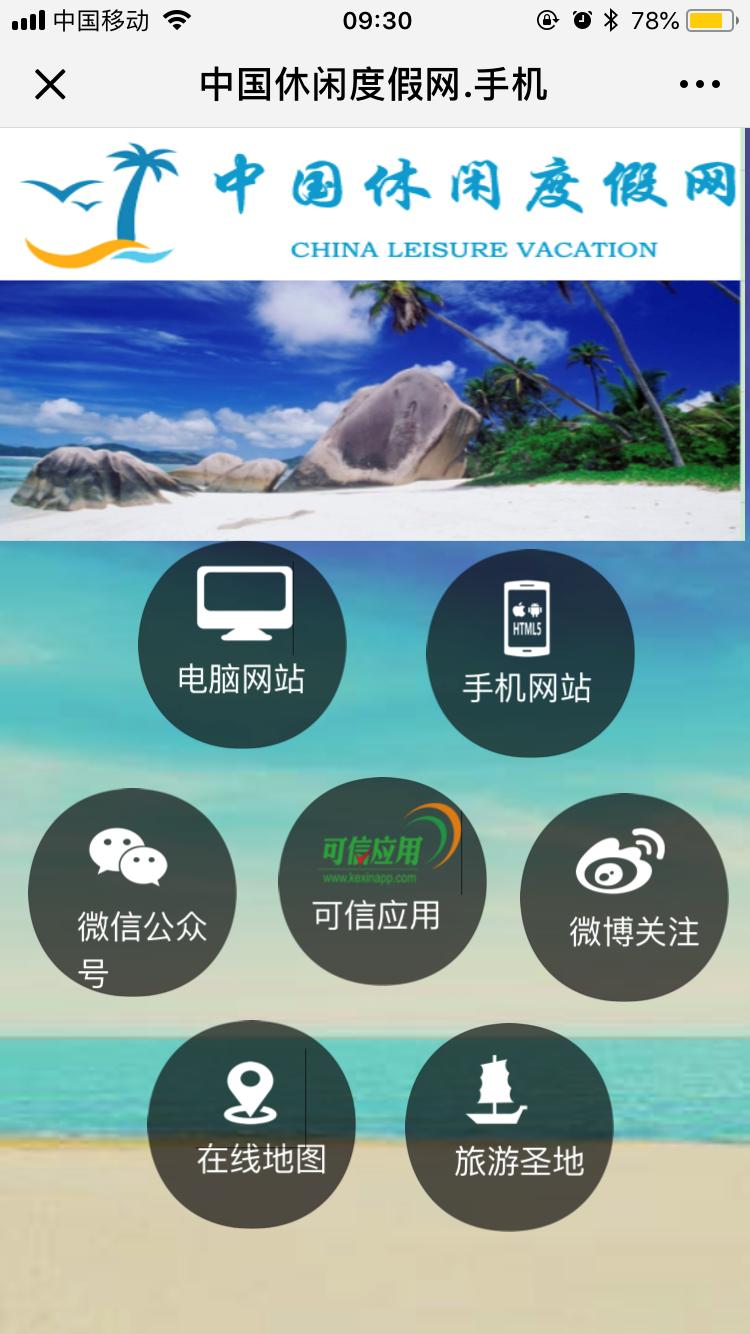Follow on Weibo via 微博关注
Viewport: 750px width, 1334px height.
coord(624,897)
